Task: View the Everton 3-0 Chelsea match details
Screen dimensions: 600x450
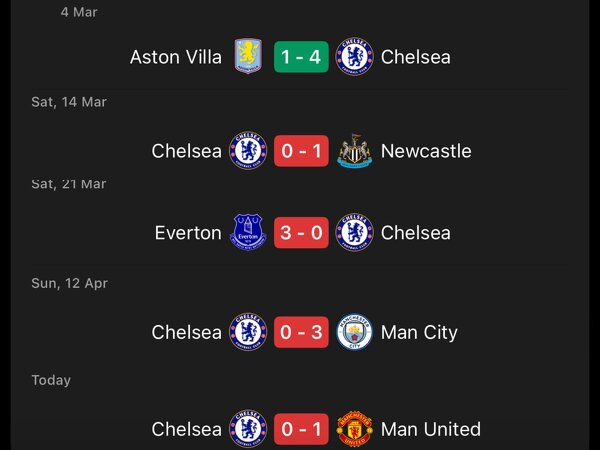Action: (x=301, y=233)
